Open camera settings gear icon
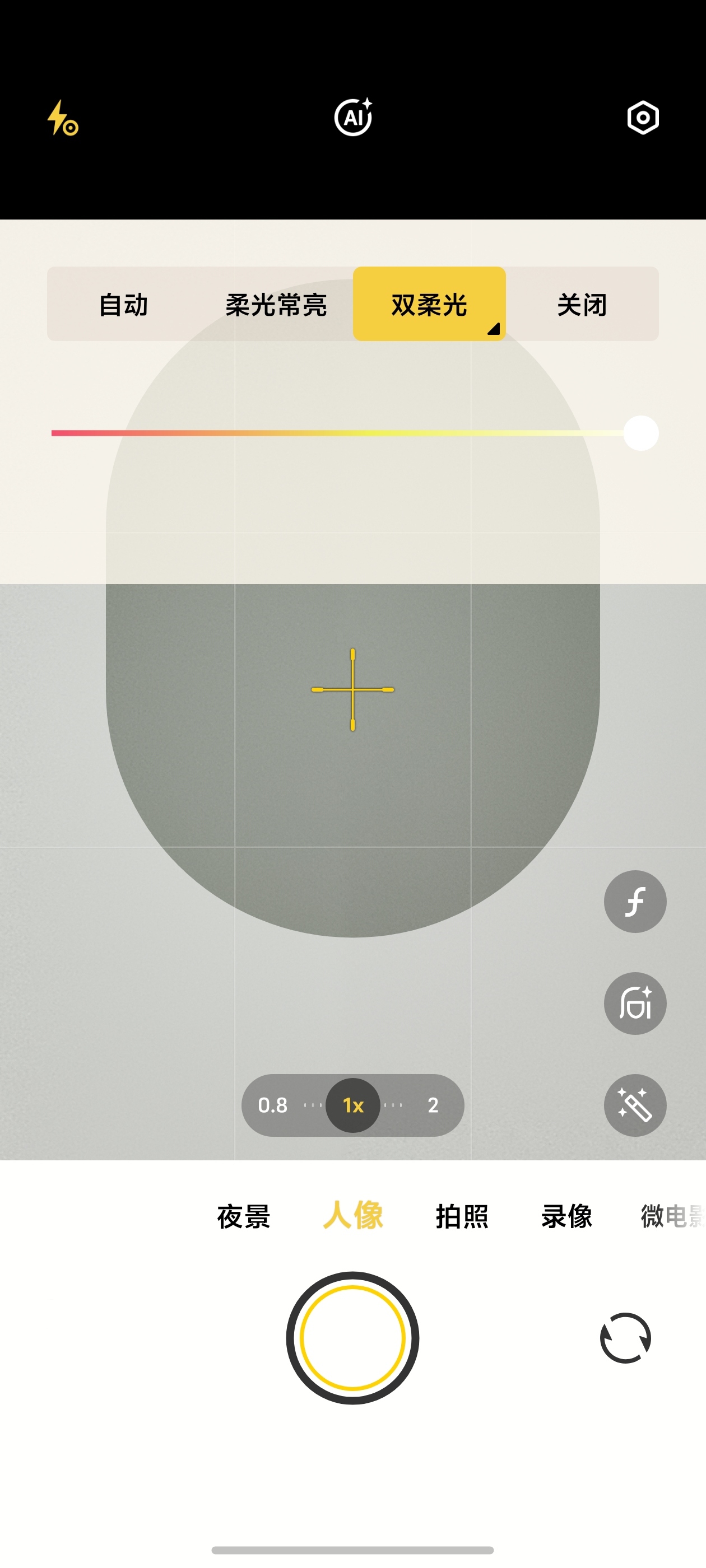Screen dimensions: 706x1568 coord(643,118)
